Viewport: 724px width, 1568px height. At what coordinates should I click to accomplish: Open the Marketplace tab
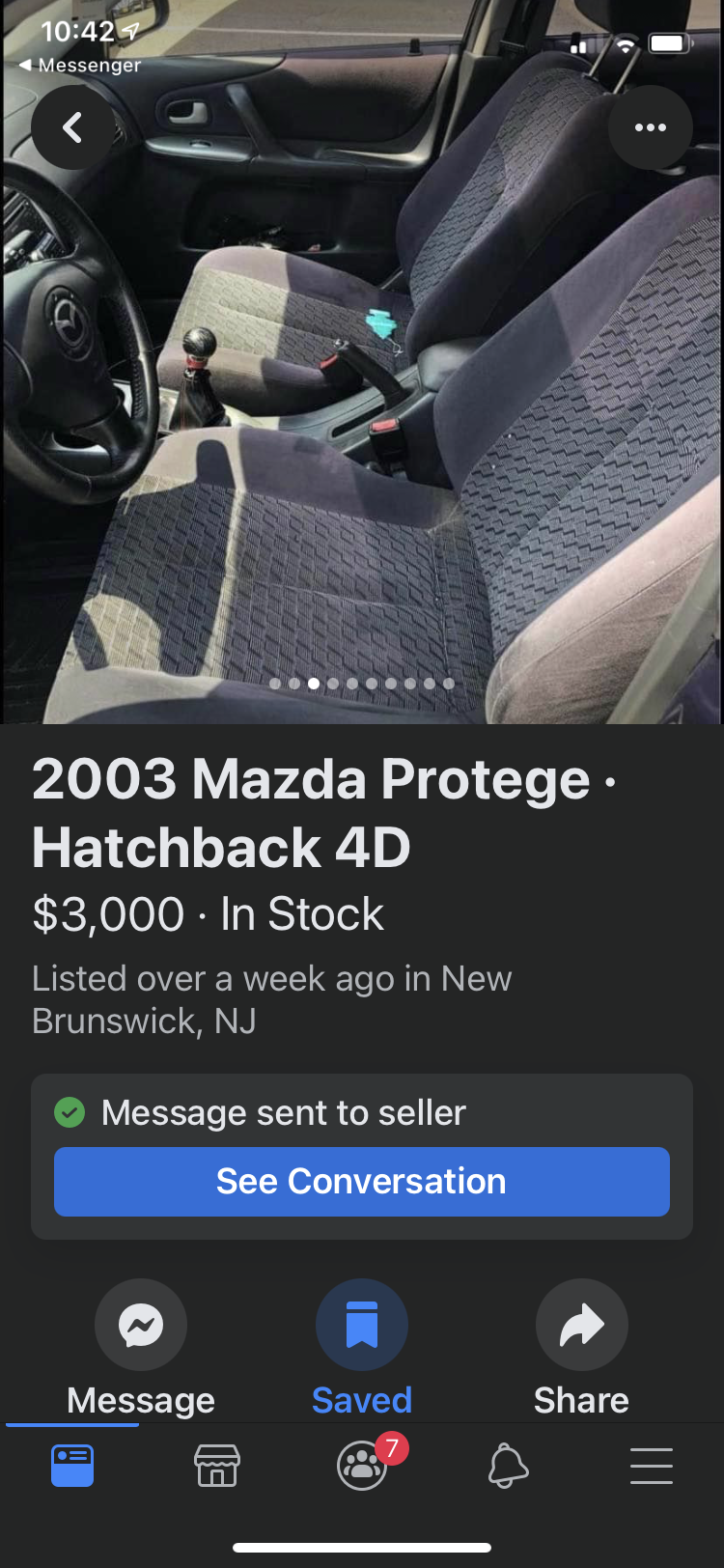[217, 1466]
